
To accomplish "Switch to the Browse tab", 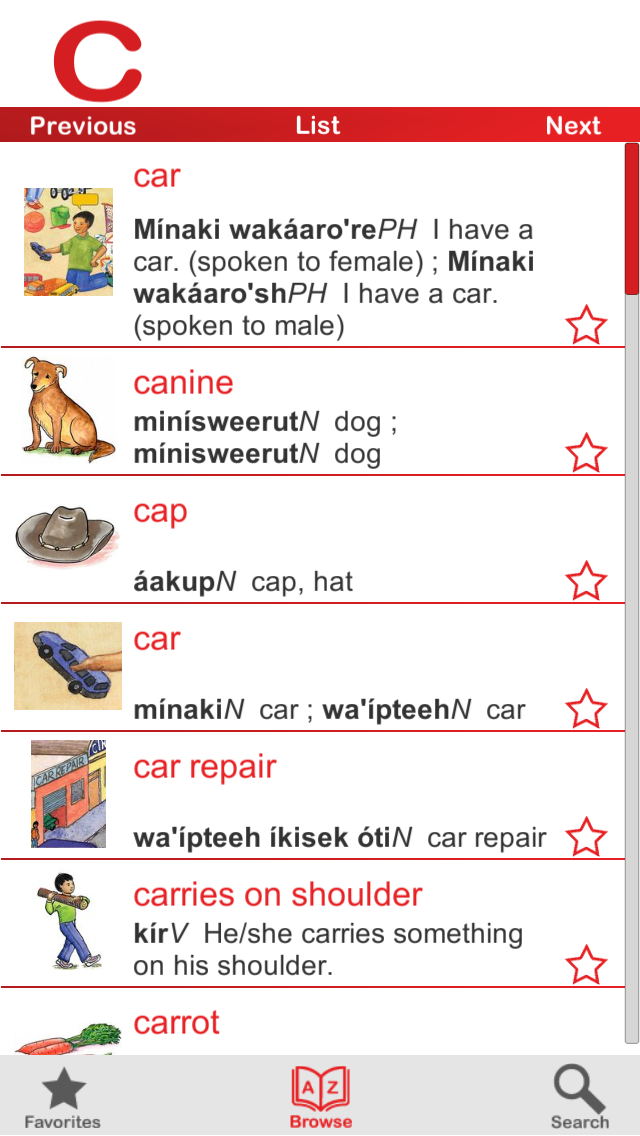I will tap(320, 1097).
